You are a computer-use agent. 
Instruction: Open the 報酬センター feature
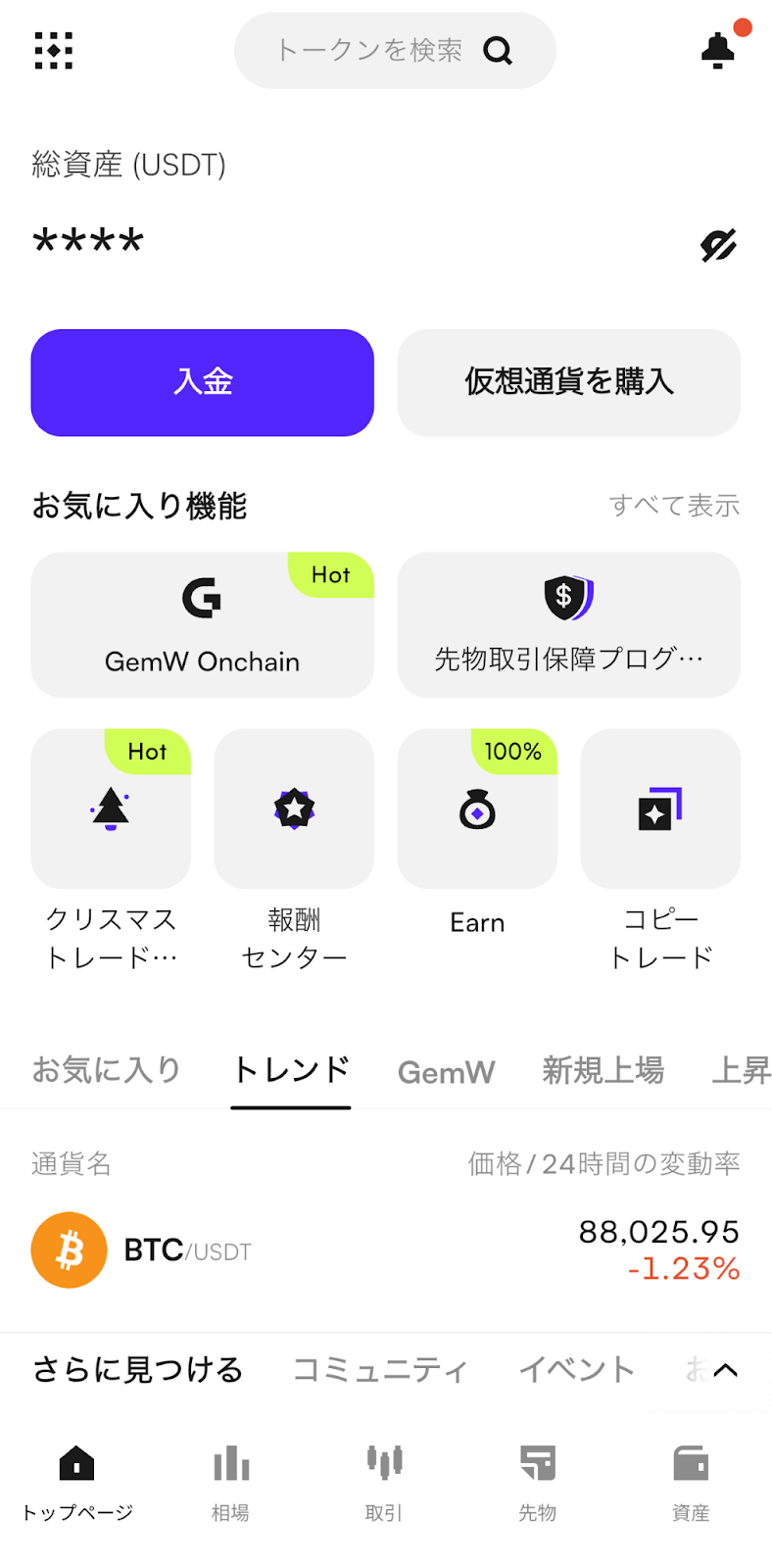click(294, 809)
